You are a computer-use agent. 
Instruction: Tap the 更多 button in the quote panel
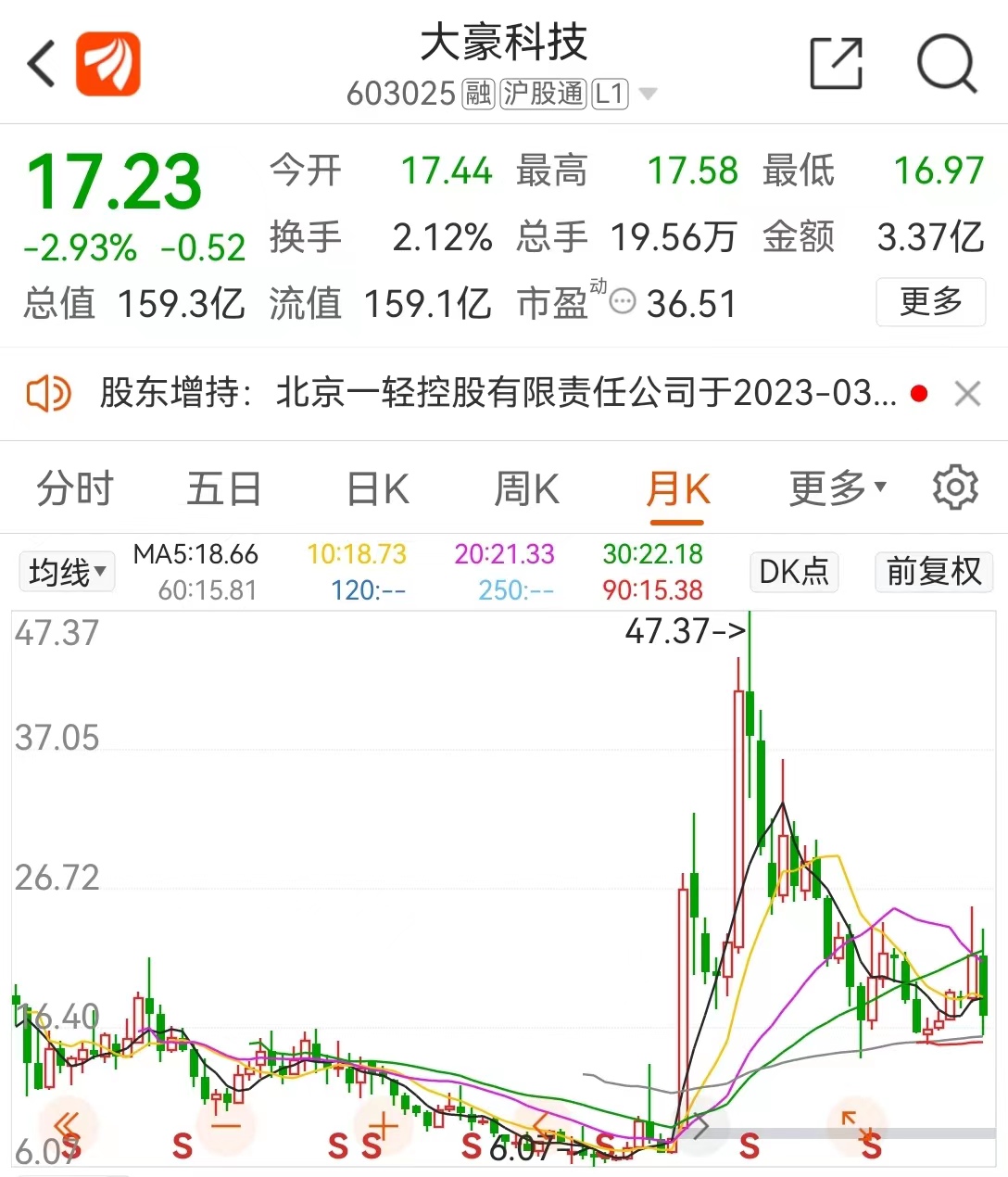pos(930,302)
